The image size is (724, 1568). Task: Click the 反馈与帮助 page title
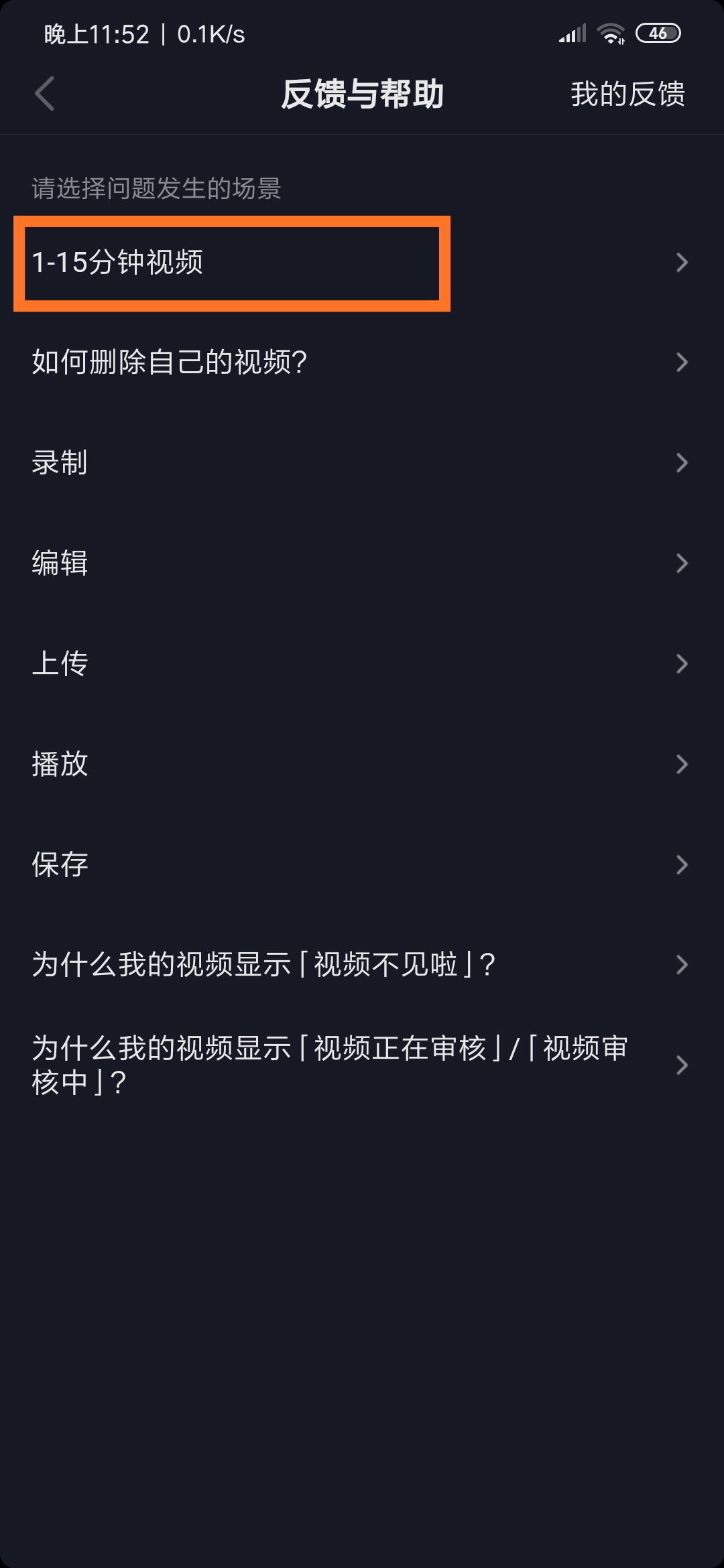point(362,94)
